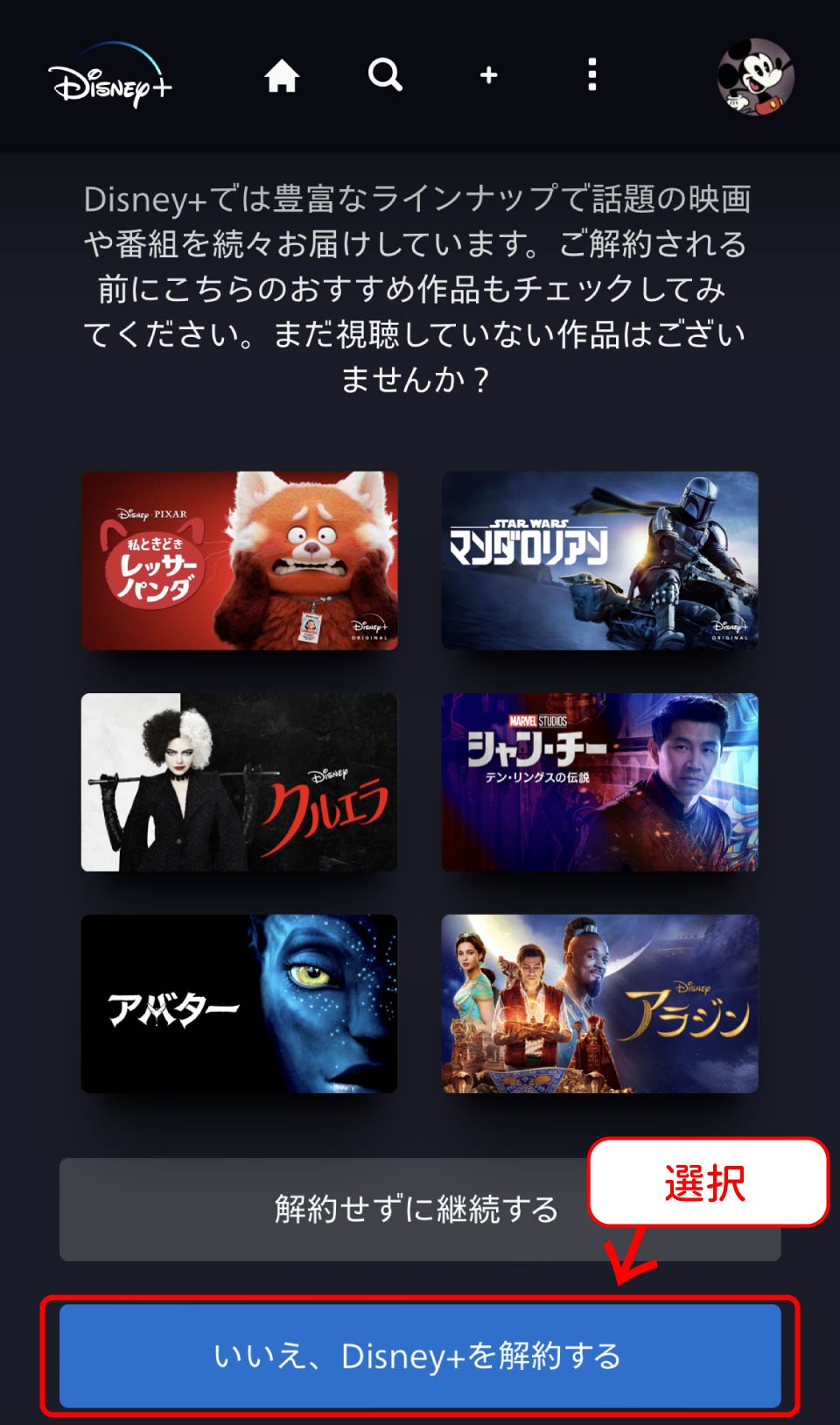Screen dimensions: 840x1425
Task: Tap the Disney+ logo
Action: coord(110,79)
